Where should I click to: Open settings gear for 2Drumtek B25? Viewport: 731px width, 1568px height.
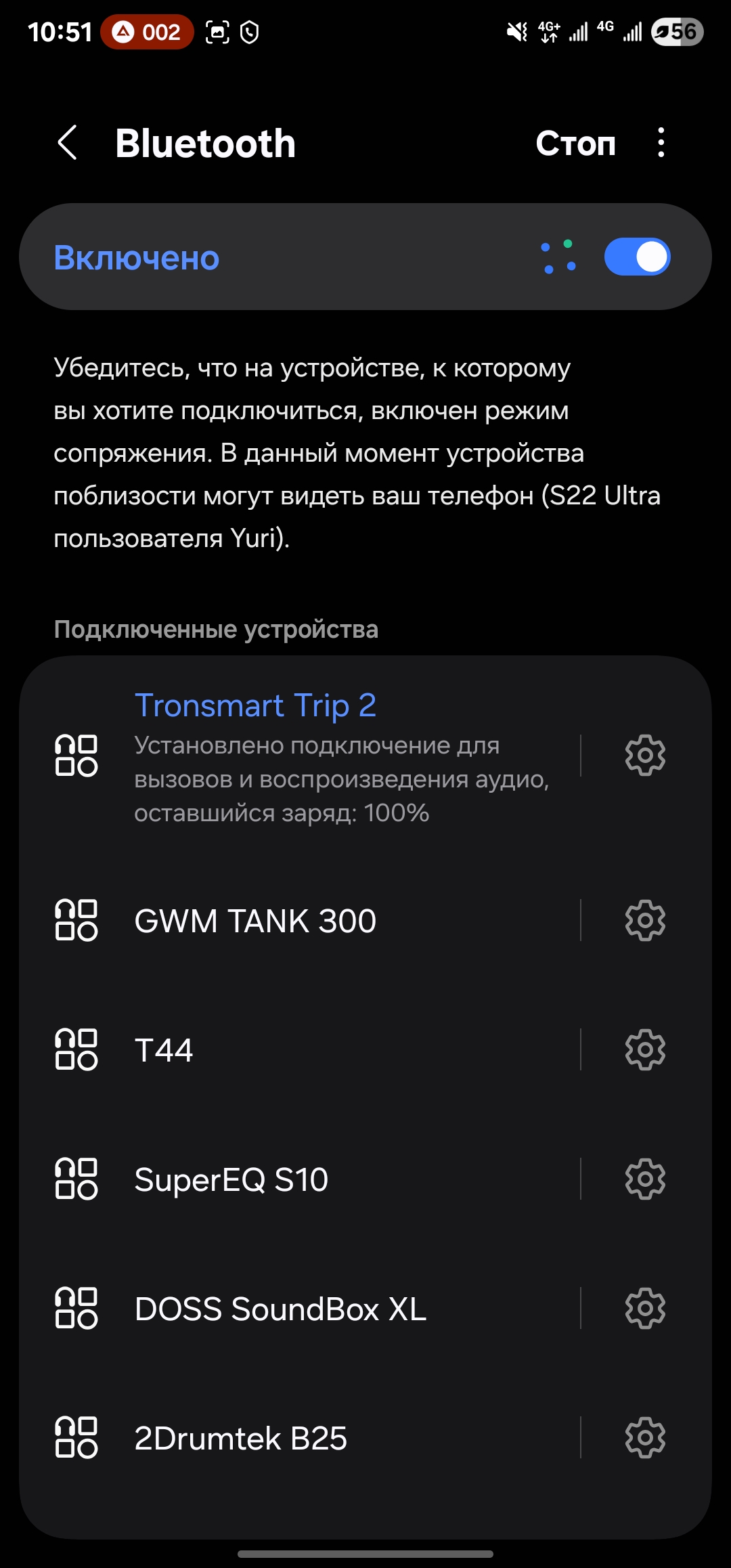click(x=645, y=1438)
